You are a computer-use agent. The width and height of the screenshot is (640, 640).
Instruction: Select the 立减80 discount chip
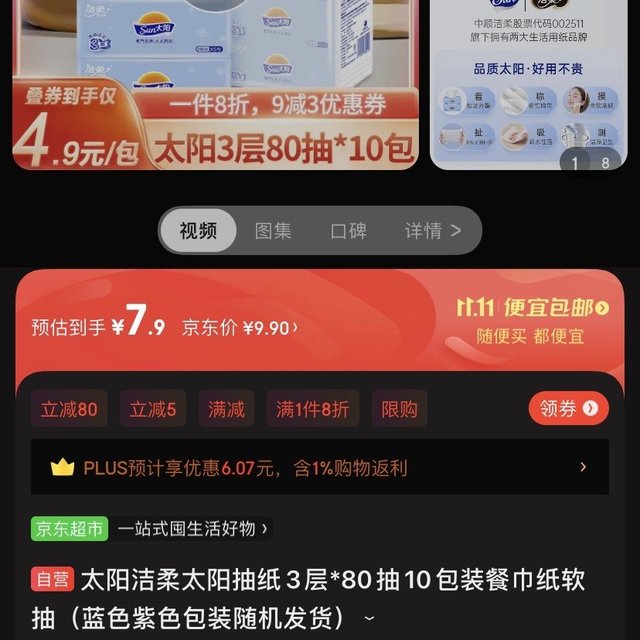tap(69, 409)
